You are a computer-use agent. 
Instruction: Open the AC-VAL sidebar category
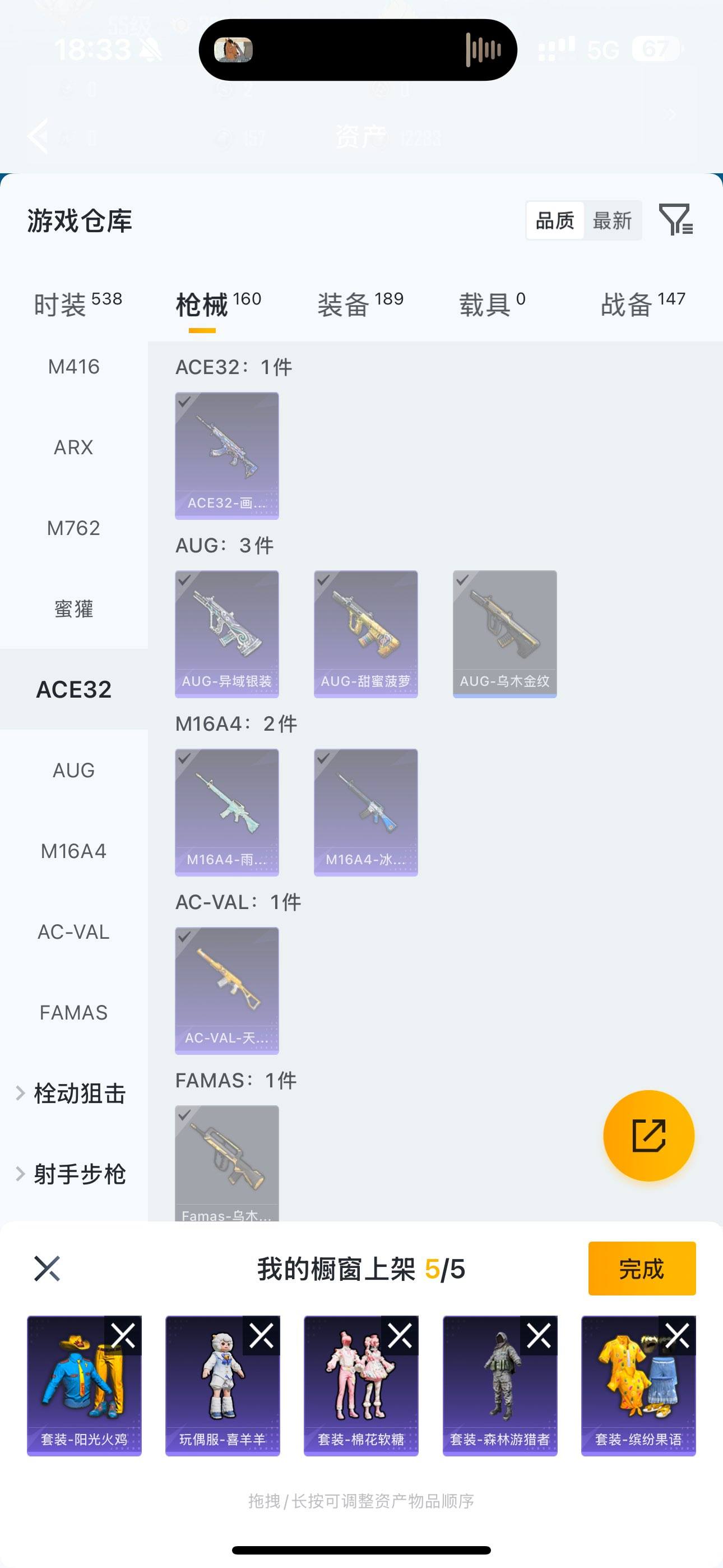(73, 931)
